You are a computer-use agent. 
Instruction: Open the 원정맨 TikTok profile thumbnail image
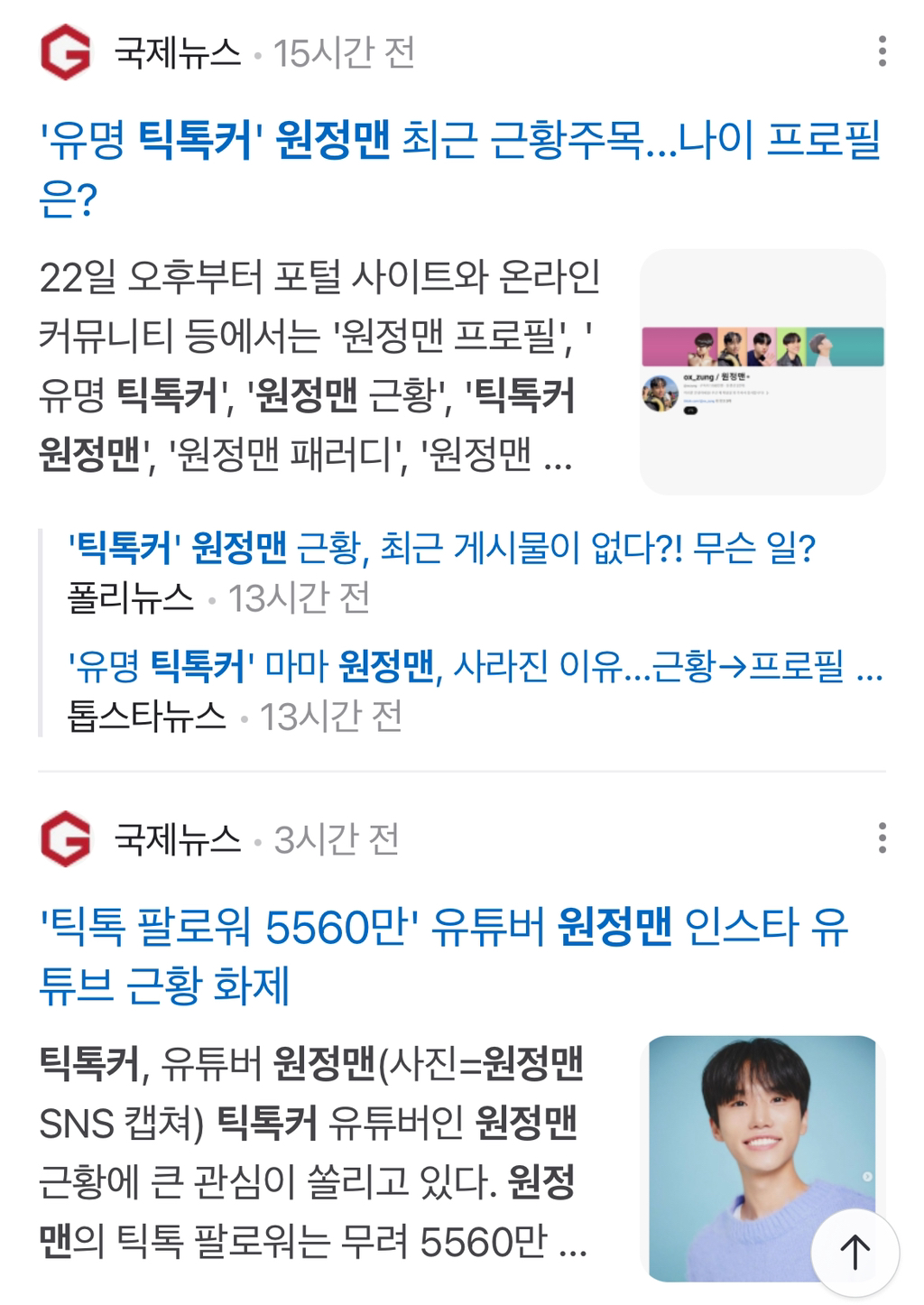[762, 372]
